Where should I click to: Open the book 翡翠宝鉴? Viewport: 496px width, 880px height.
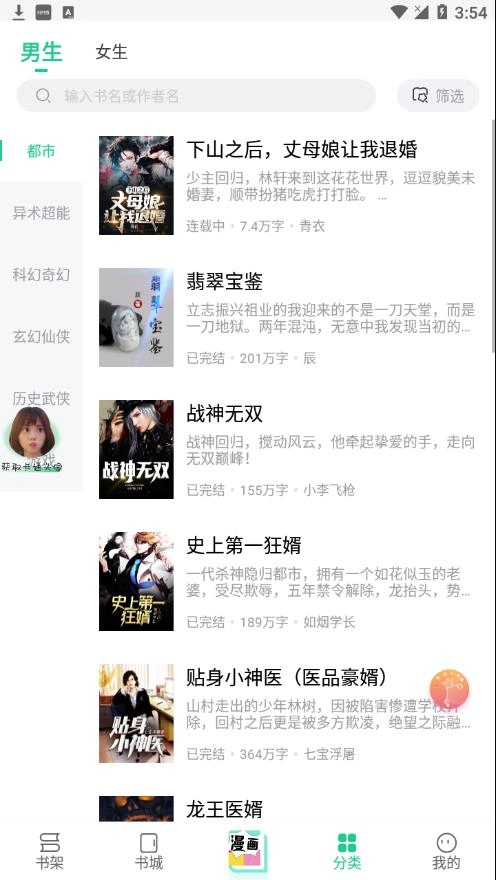pyautogui.click(x=287, y=317)
